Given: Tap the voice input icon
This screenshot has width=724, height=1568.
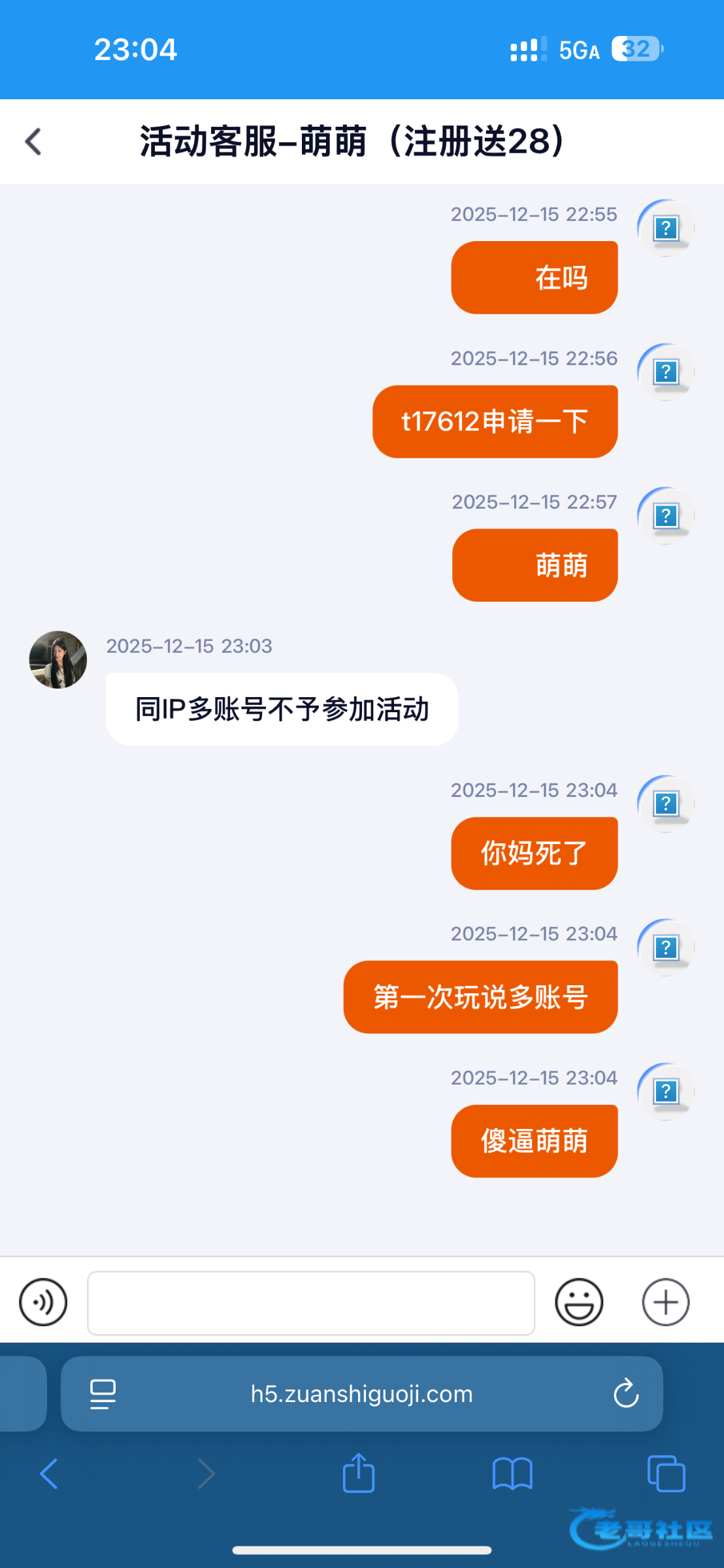Looking at the screenshot, I should coord(43,1302).
